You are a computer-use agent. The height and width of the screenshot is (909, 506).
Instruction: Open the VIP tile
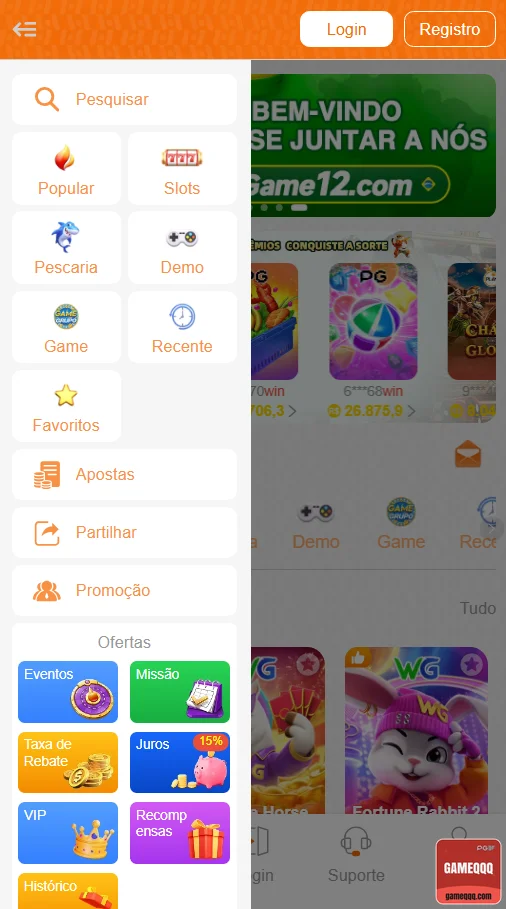point(68,832)
